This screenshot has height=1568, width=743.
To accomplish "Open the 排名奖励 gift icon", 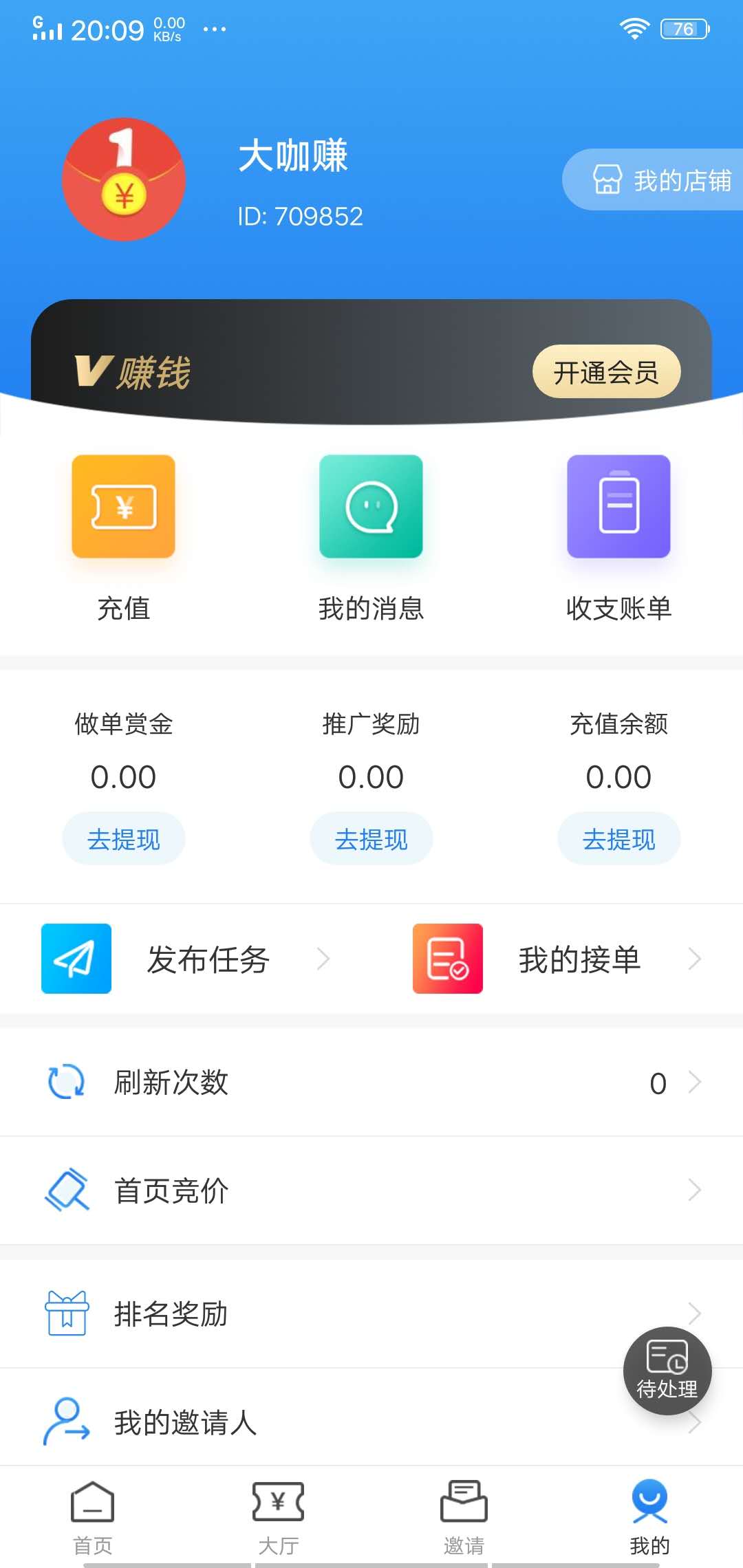I will click(65, 1312).
